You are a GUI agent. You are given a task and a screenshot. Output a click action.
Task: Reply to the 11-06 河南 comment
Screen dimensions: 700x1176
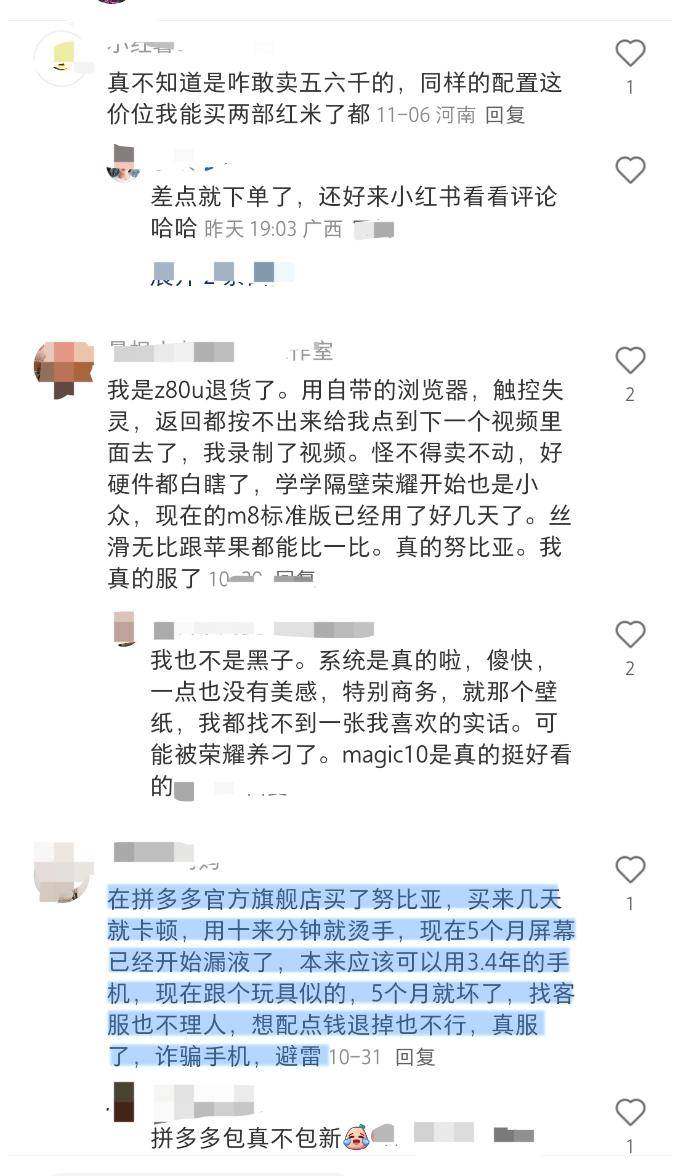click(504, 115)
